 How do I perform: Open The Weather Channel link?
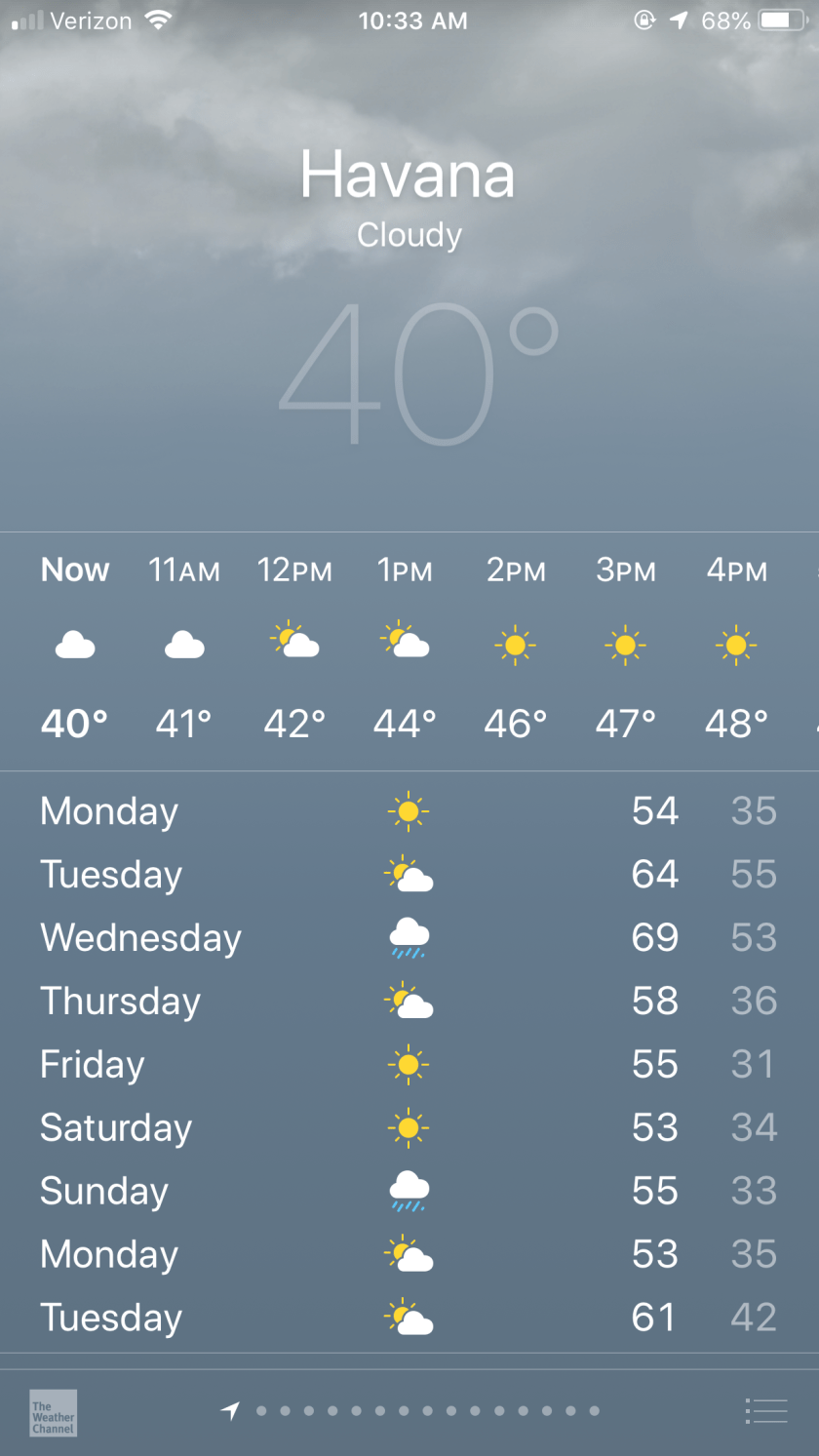coord(53,1412)
